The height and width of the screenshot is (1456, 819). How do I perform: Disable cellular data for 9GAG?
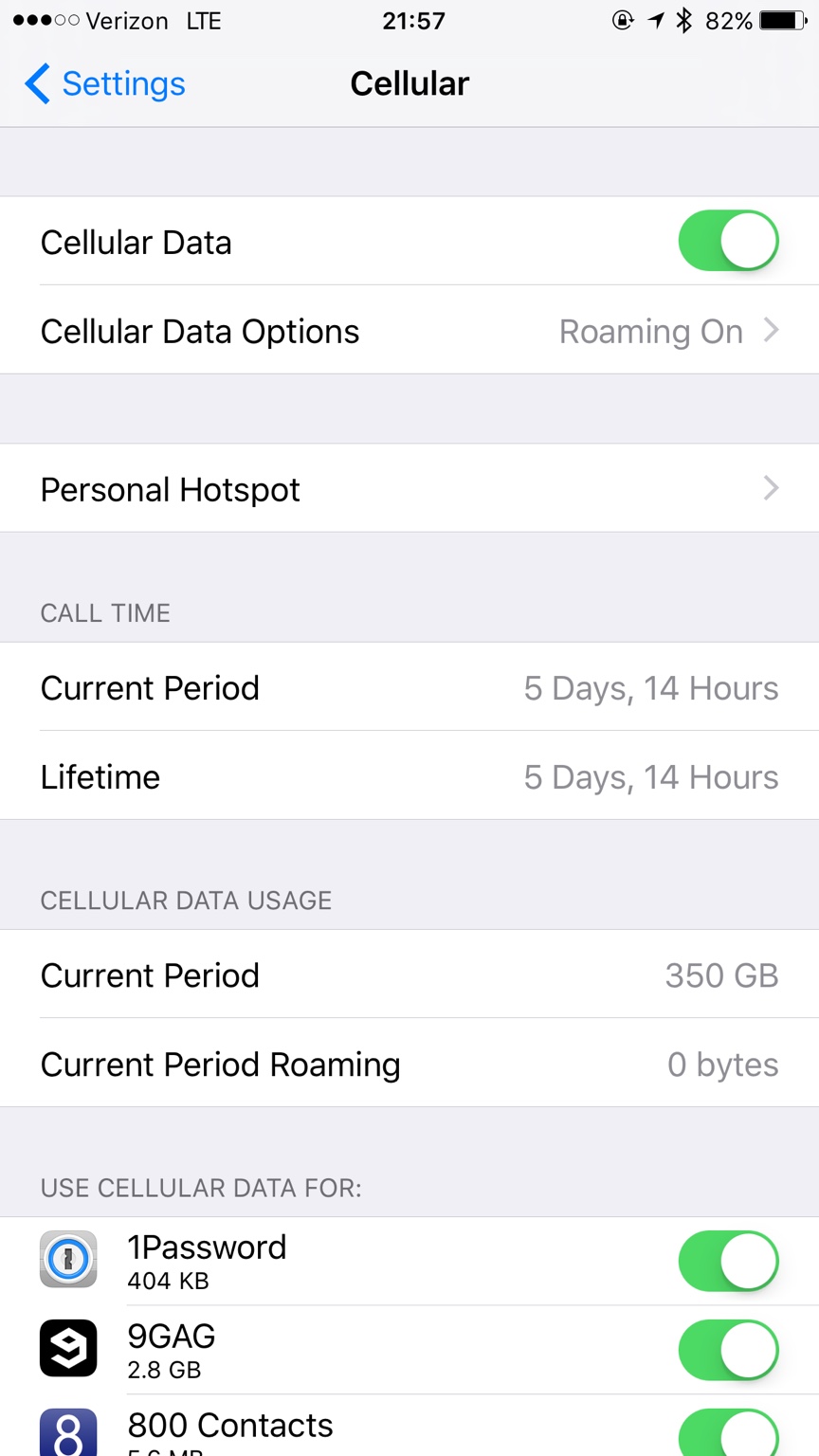(x=728, y=1350)
